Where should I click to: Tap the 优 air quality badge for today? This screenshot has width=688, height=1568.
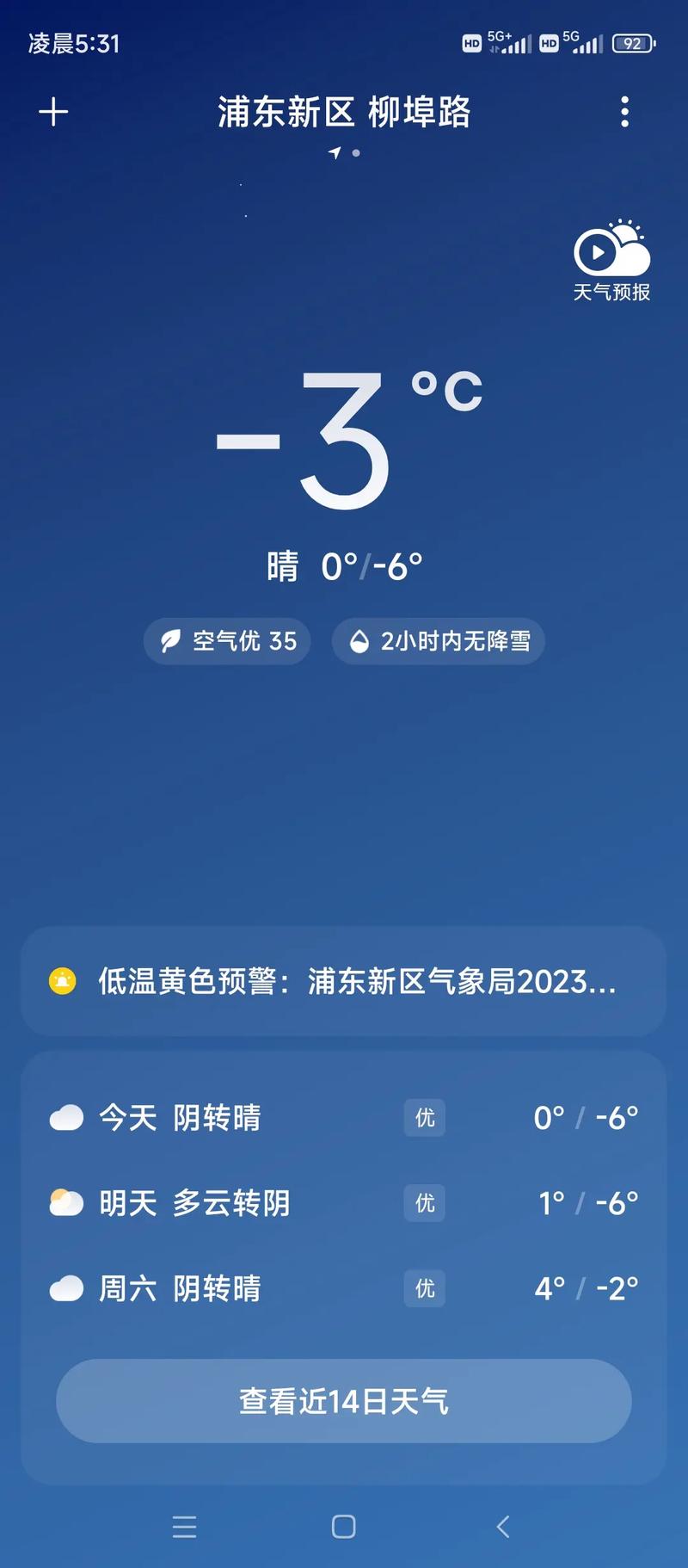(x=424, y=1117)
